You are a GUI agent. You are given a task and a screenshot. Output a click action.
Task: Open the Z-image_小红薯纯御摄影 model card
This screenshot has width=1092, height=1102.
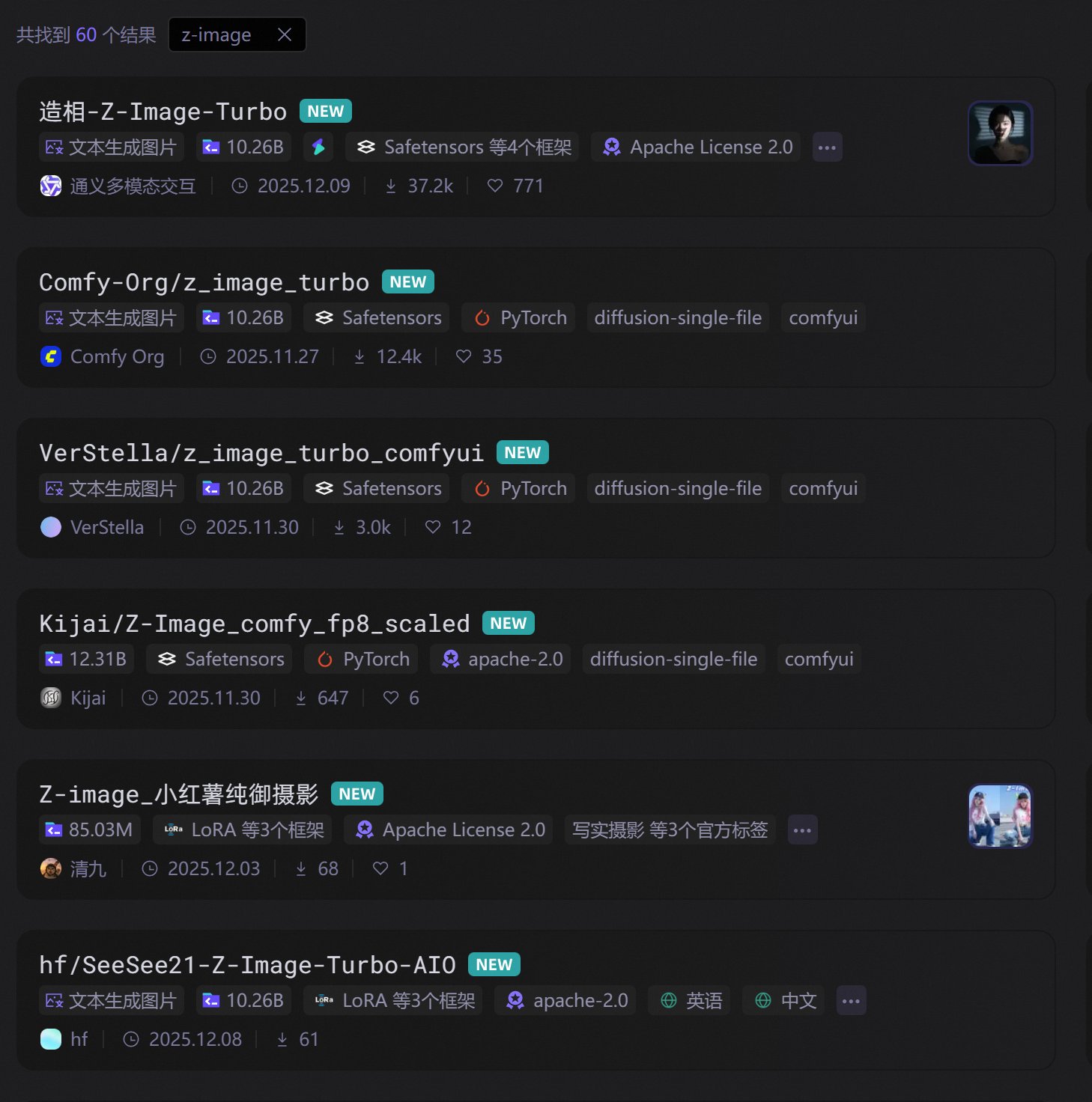178,794
